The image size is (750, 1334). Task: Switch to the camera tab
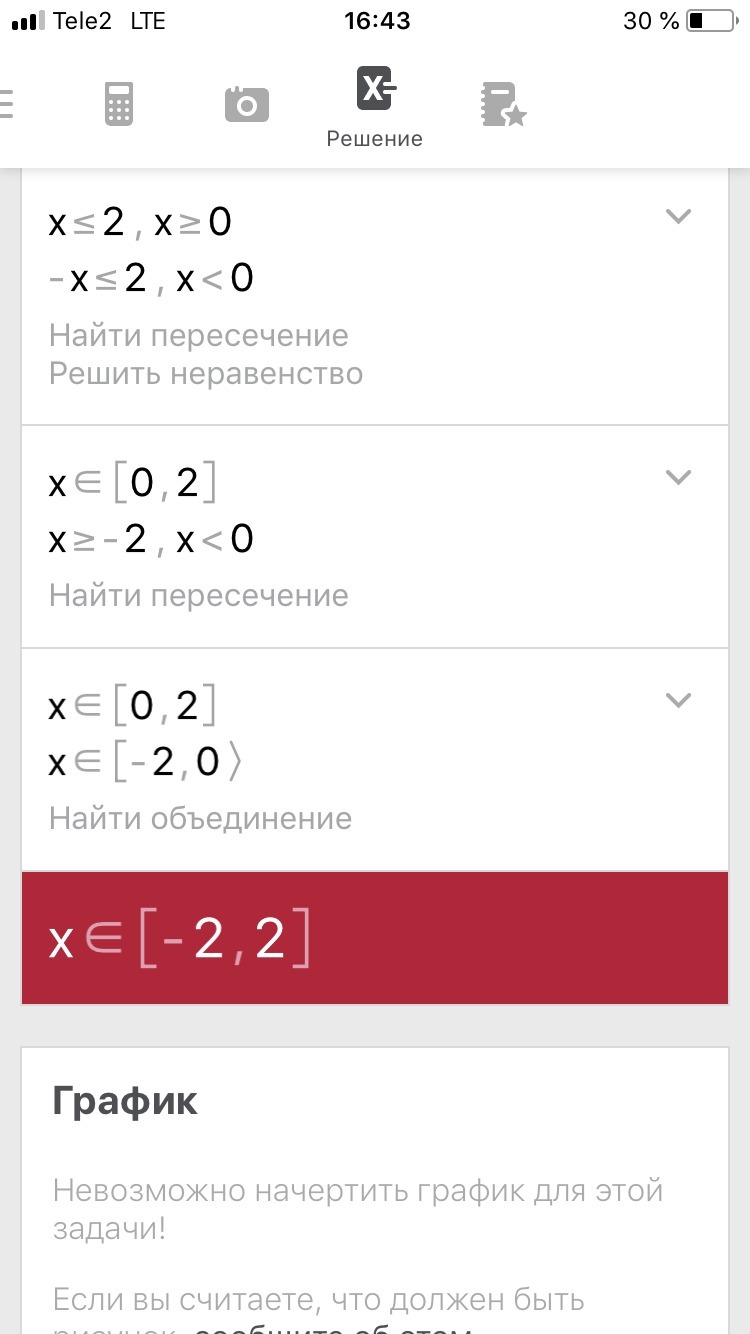point(246,103)
